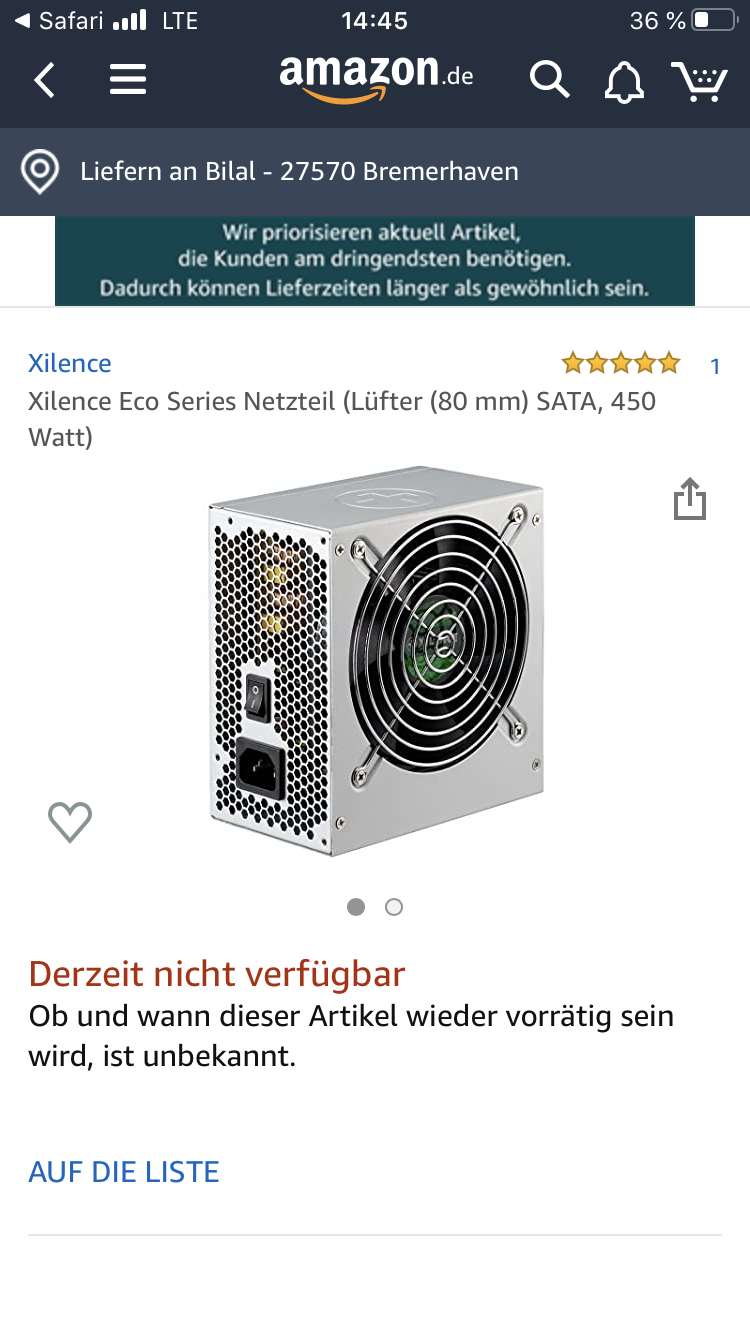Open the notifications bell
750x1334 pixels.
pos(623,81)
